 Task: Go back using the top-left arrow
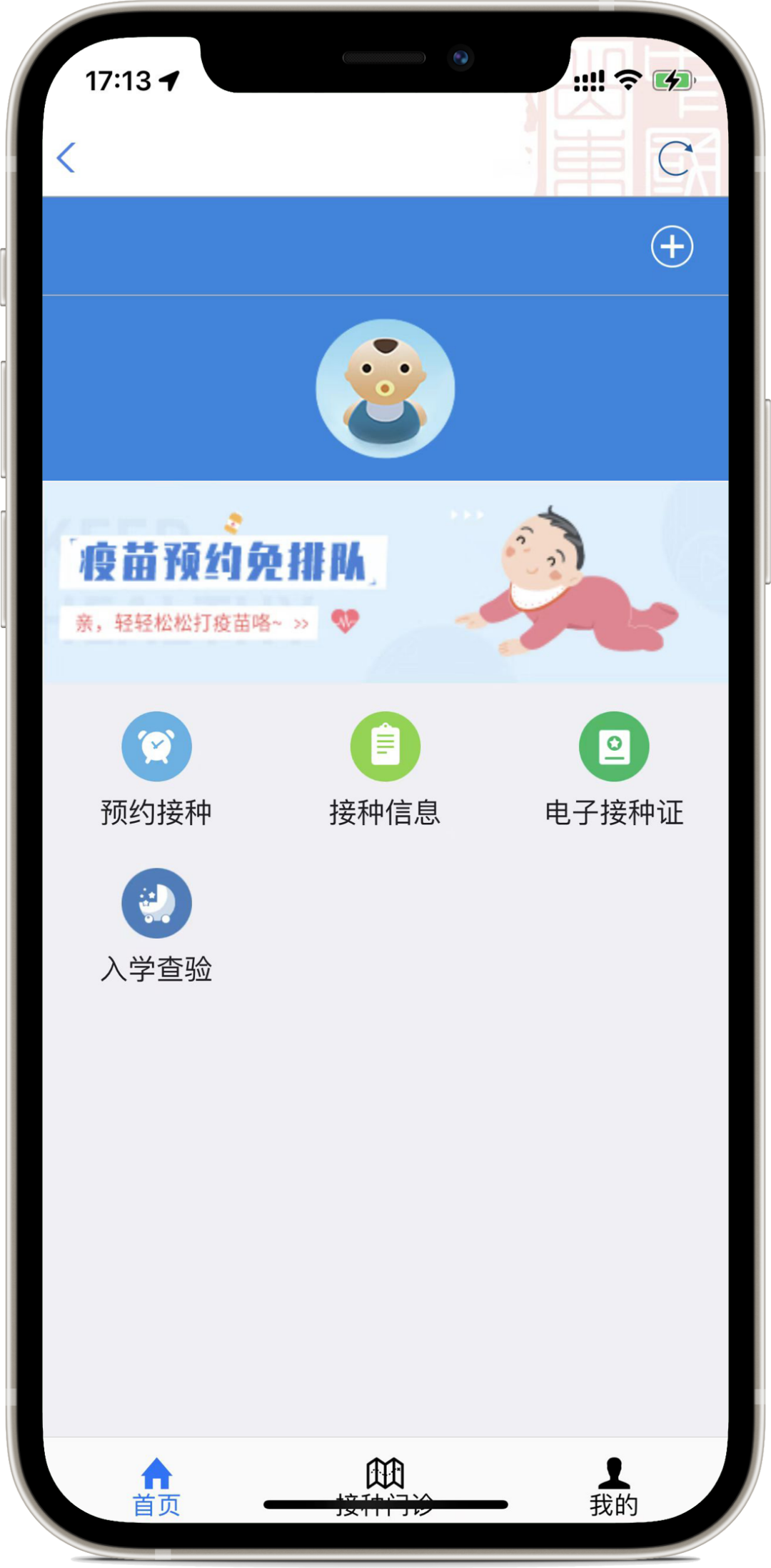click(66, 158)
